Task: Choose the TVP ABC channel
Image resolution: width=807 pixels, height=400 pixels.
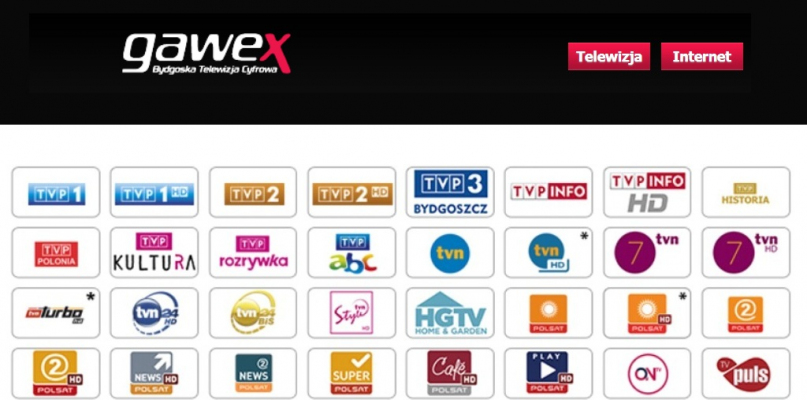Action: 352,253
